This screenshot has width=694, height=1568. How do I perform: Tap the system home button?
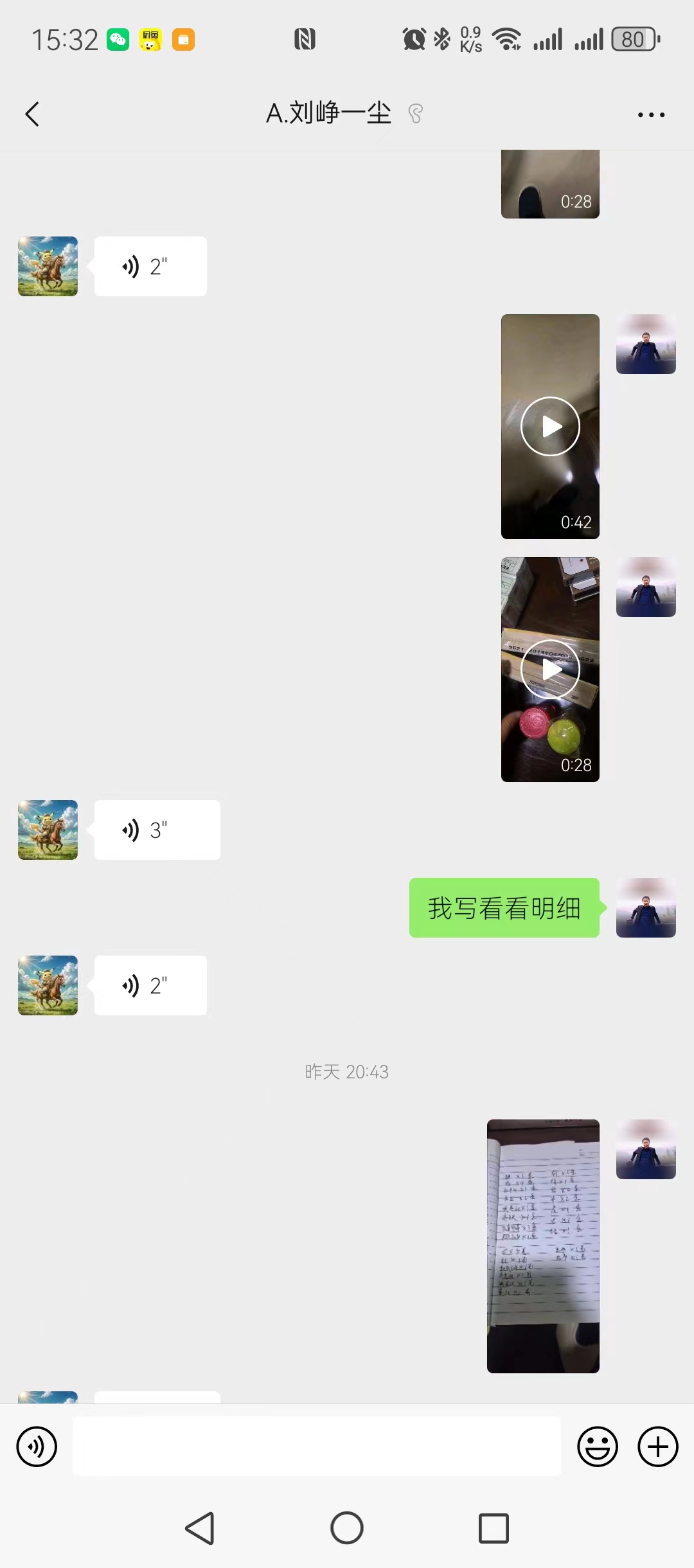click(347, 1528)
